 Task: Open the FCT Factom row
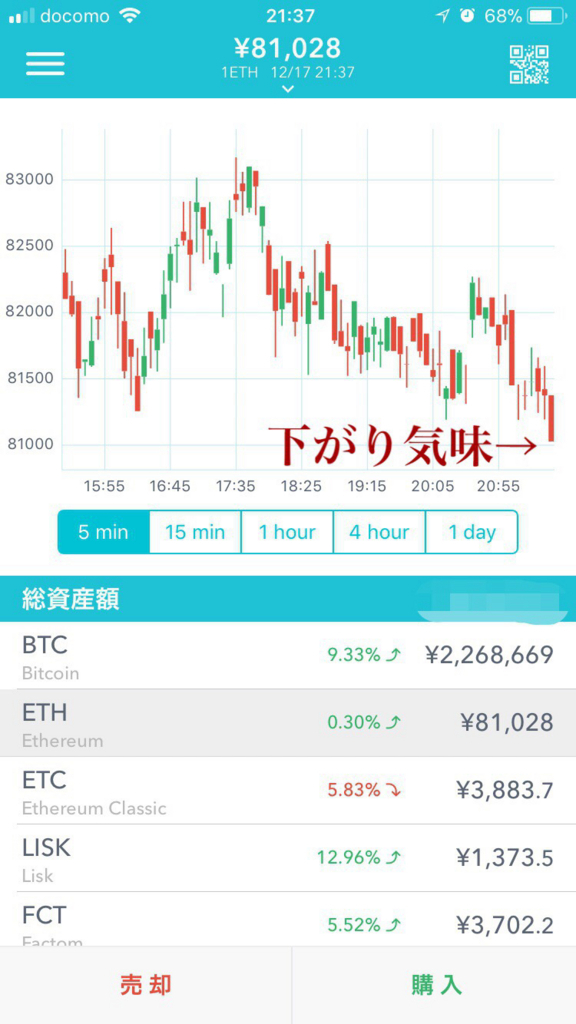click(x=288, y=919)
